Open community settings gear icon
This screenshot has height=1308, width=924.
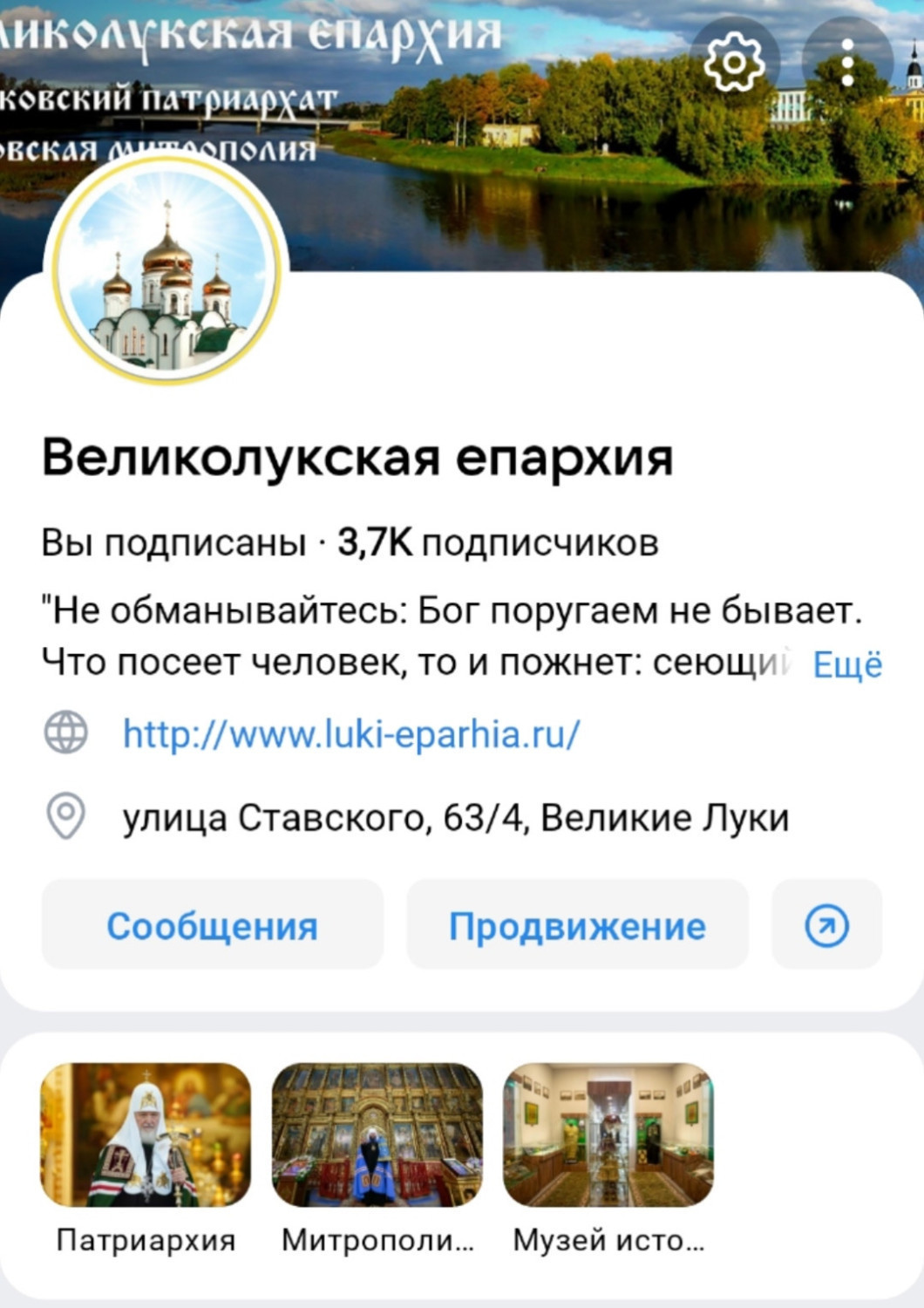point(734,61)
